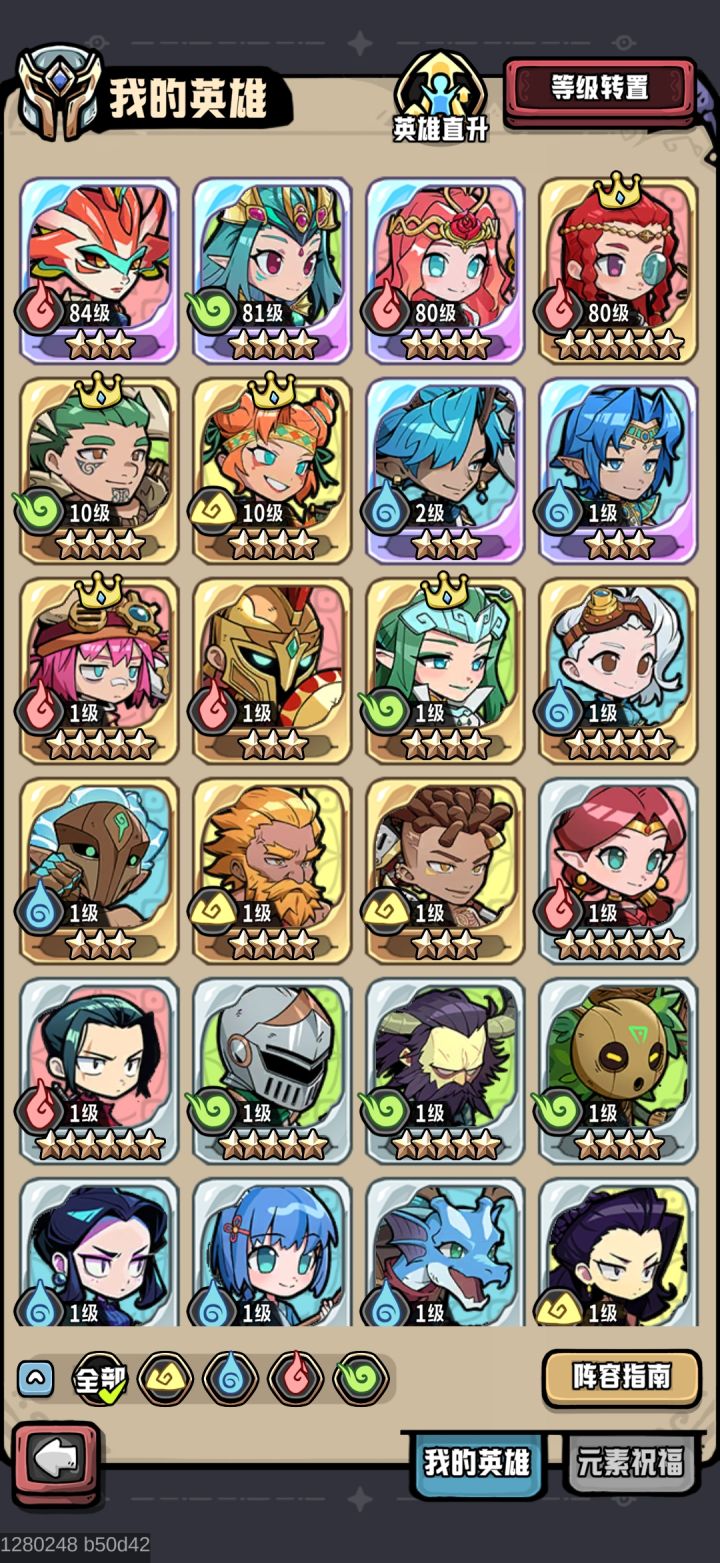Tap the fire badge on the 84级 hero card
The height and width of the screenshot is (1563, 720).
pos(38,311)
